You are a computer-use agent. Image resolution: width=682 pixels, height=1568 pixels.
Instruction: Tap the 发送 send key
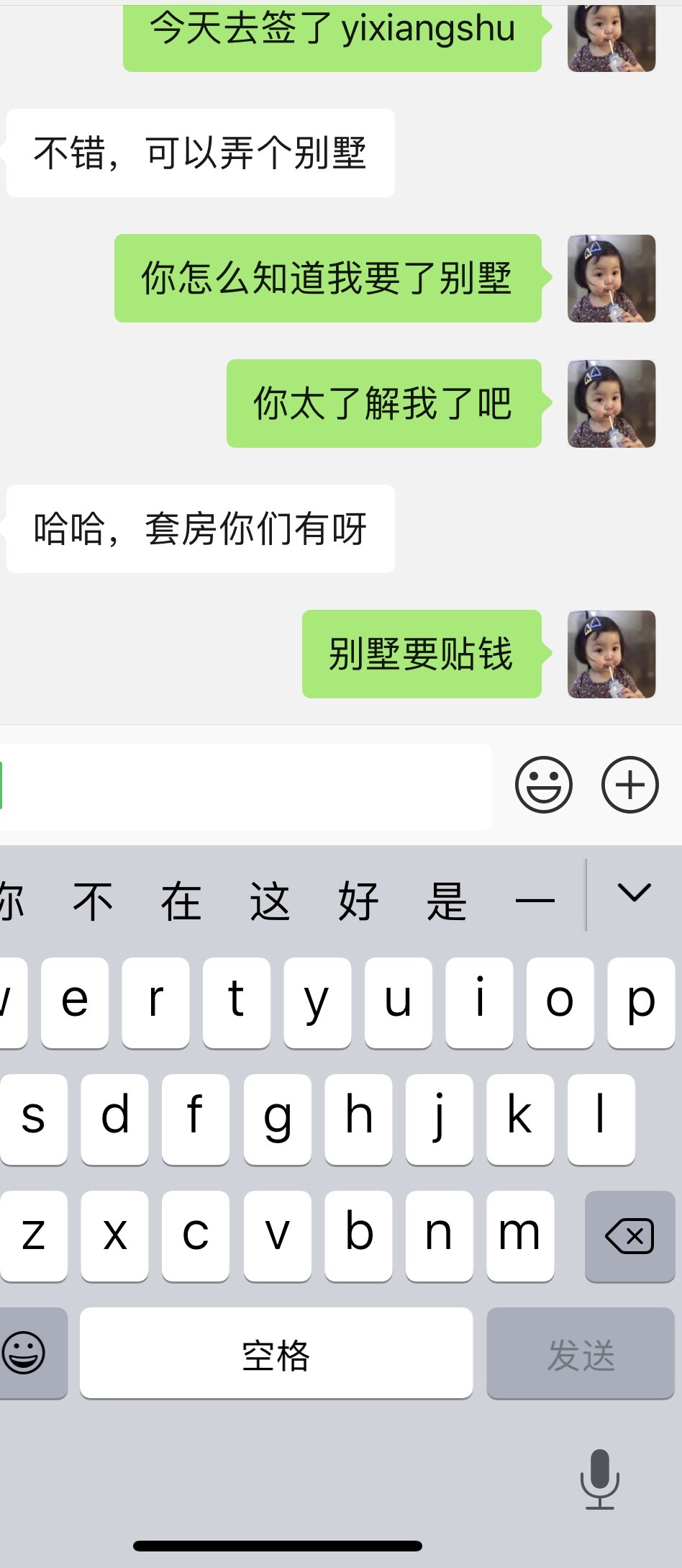tap(580, 1355)
